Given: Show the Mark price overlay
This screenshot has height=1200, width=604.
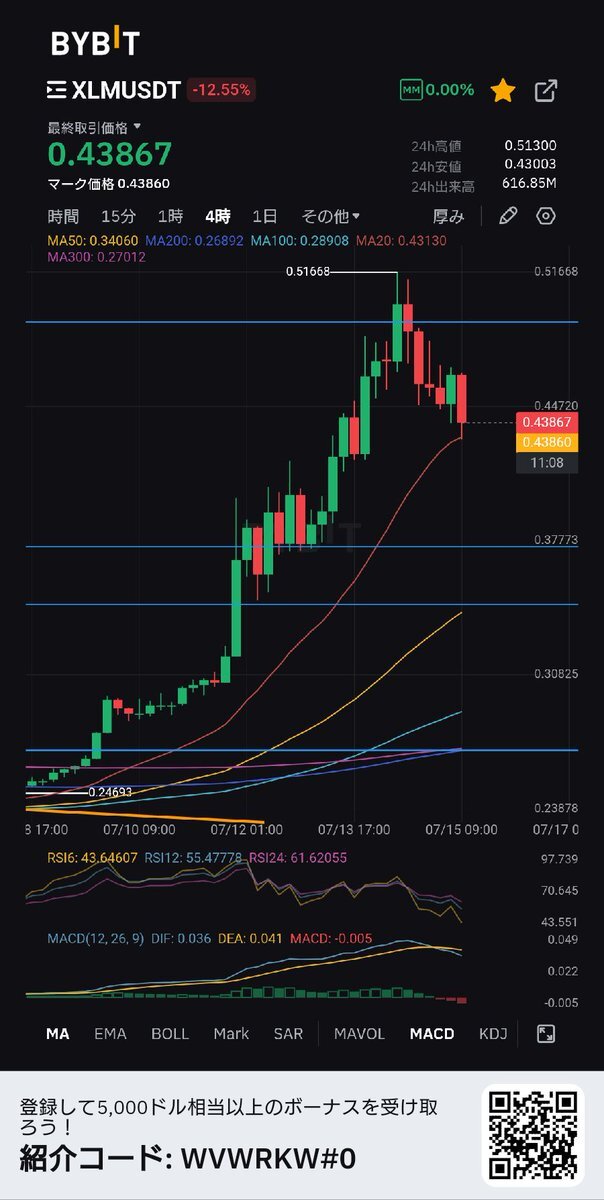Looking at the screenshot, I should (x=231, y=1034).
